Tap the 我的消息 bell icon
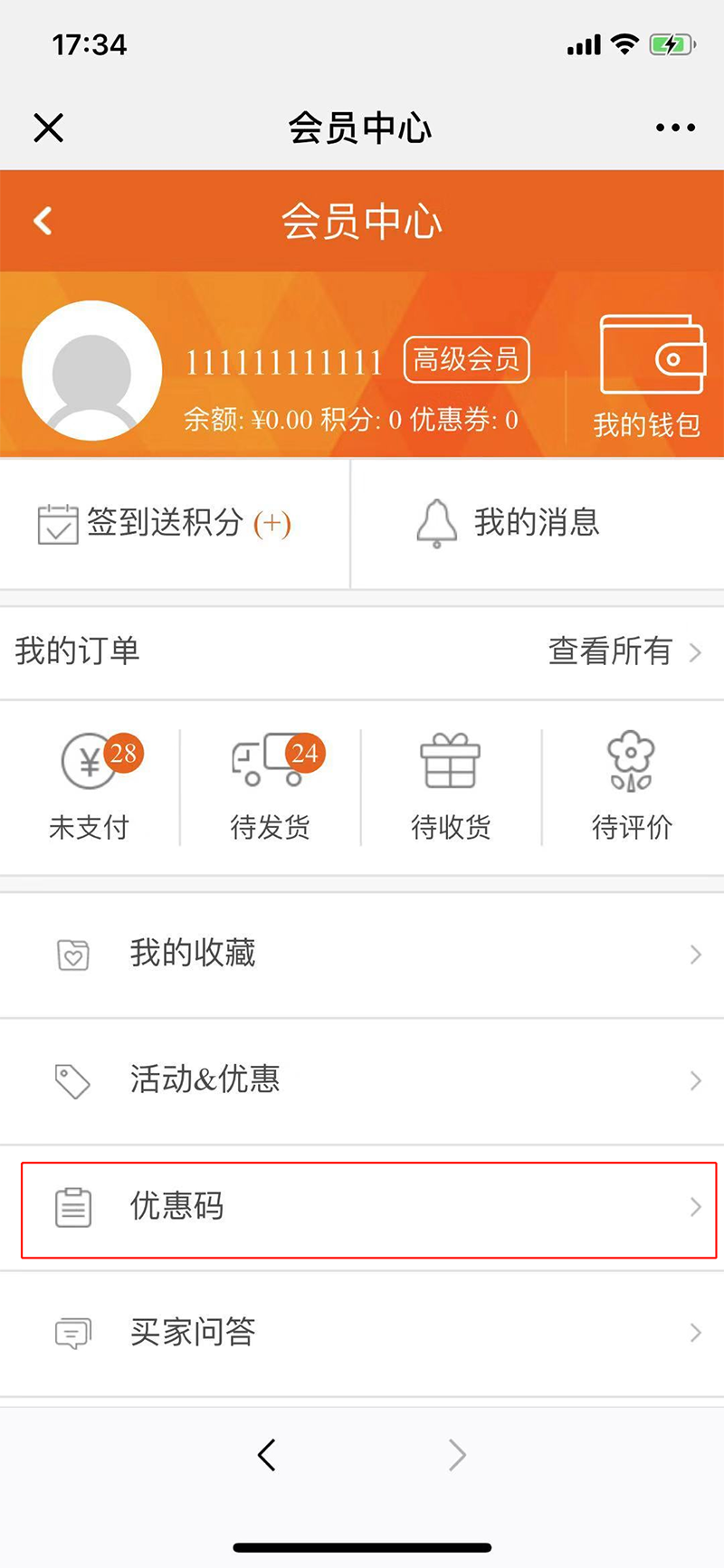724x1568 pixels. 434,523
